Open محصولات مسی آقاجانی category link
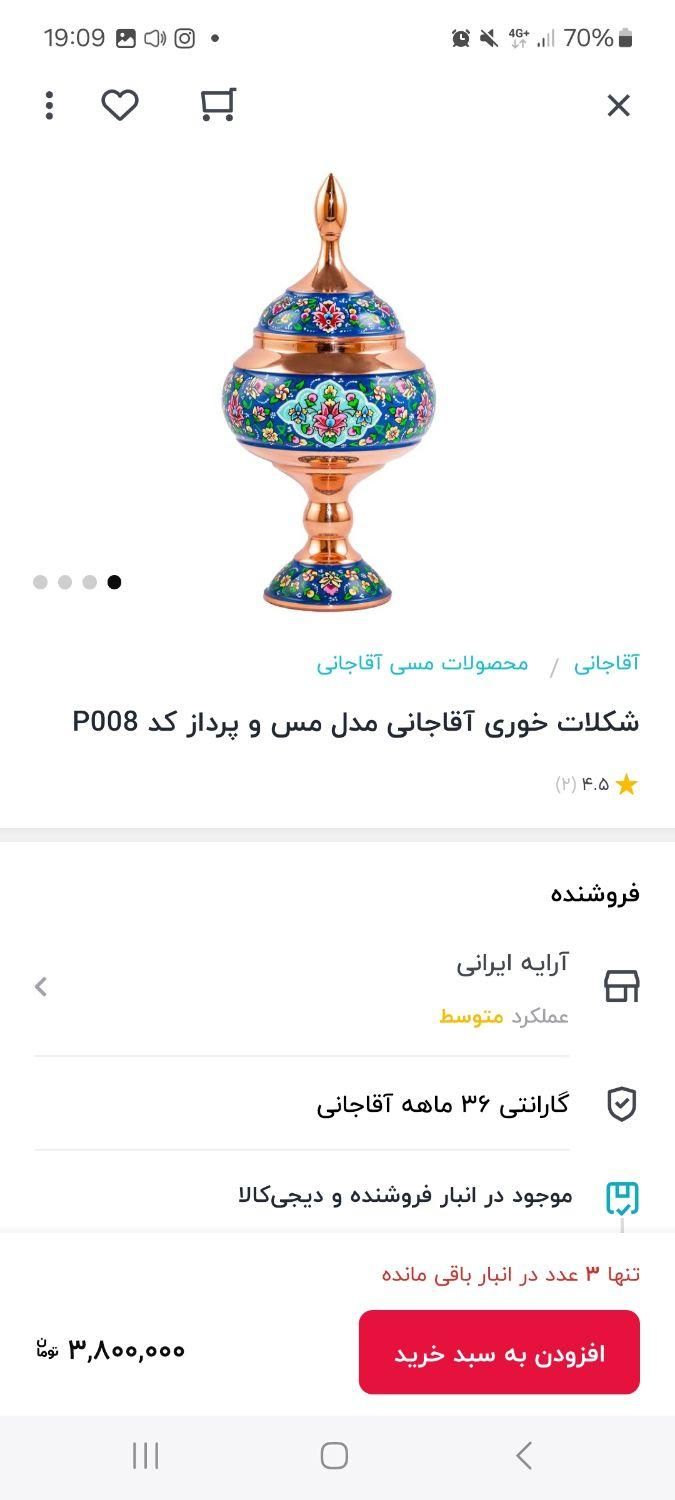675x1500 pixels. pos(422,663)
